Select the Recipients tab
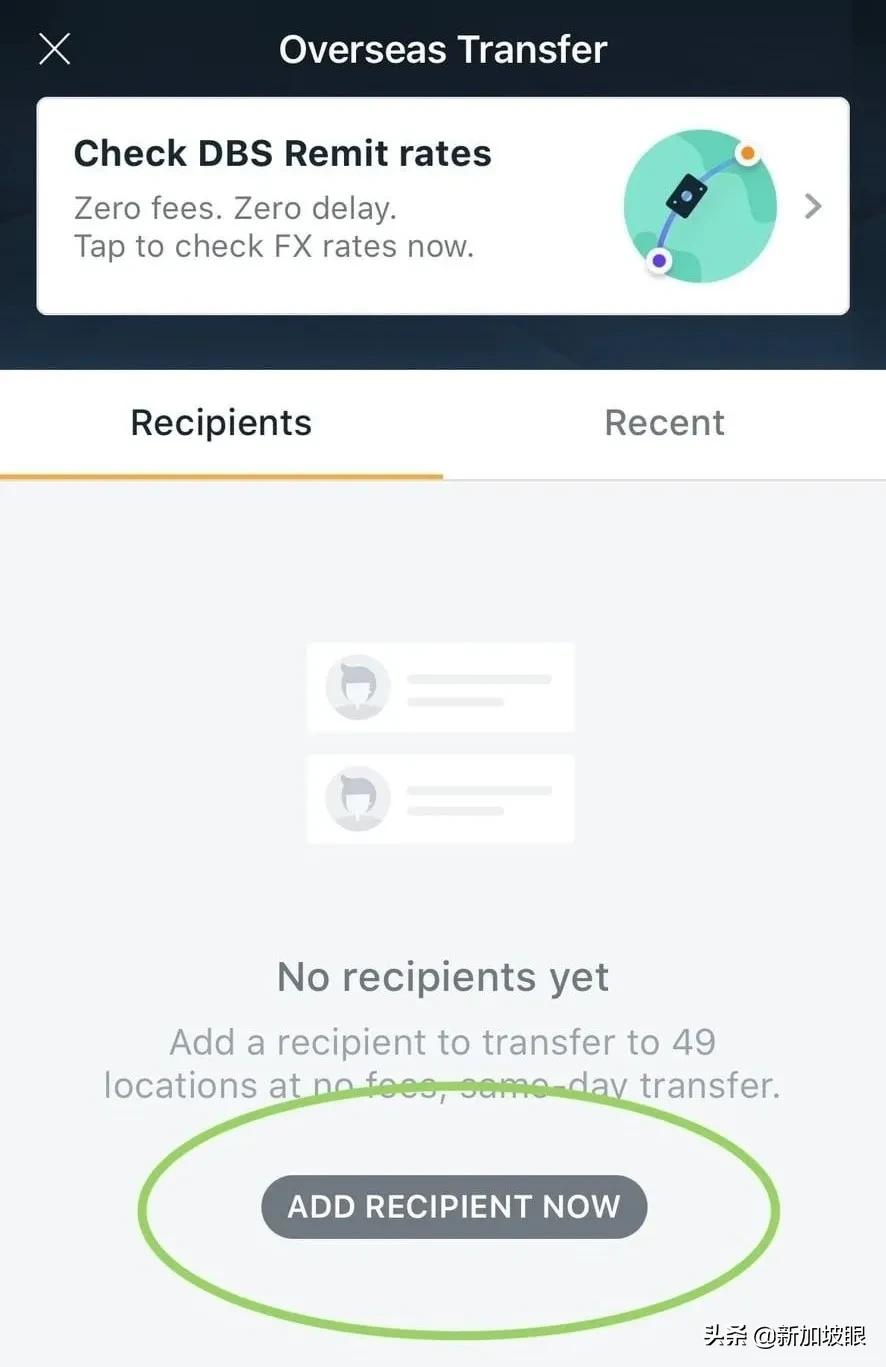This screenshot has width=886, height=1367. coord(221,423)
